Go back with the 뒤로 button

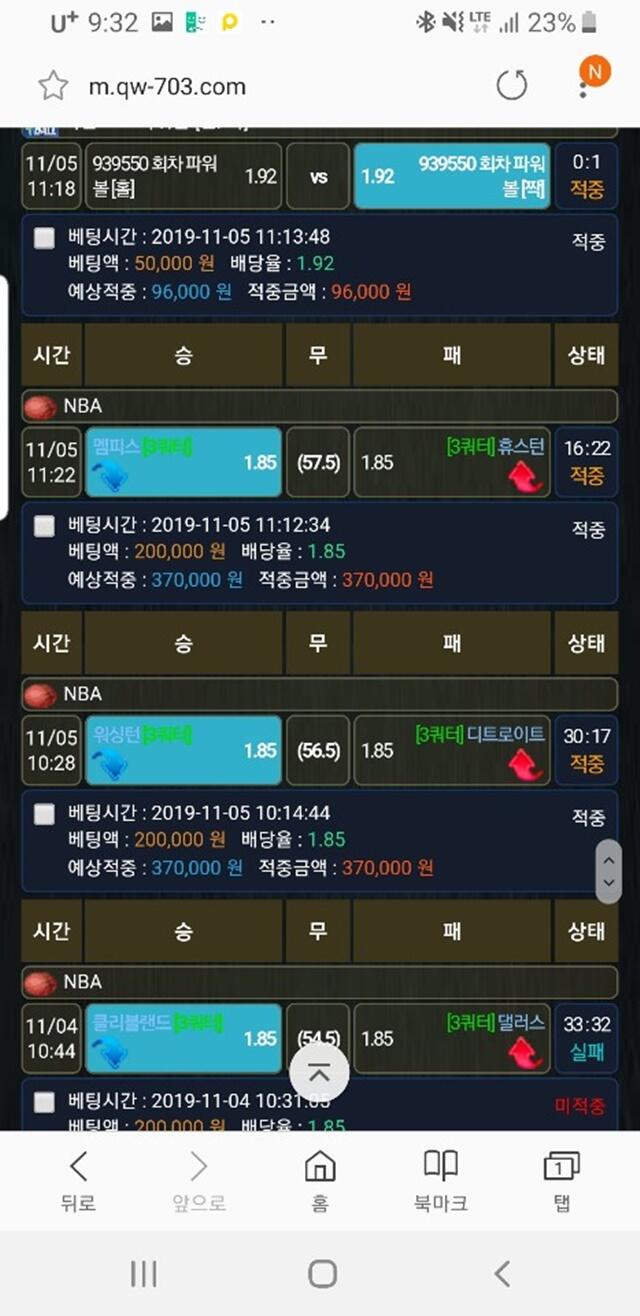tap(78, 1181)
